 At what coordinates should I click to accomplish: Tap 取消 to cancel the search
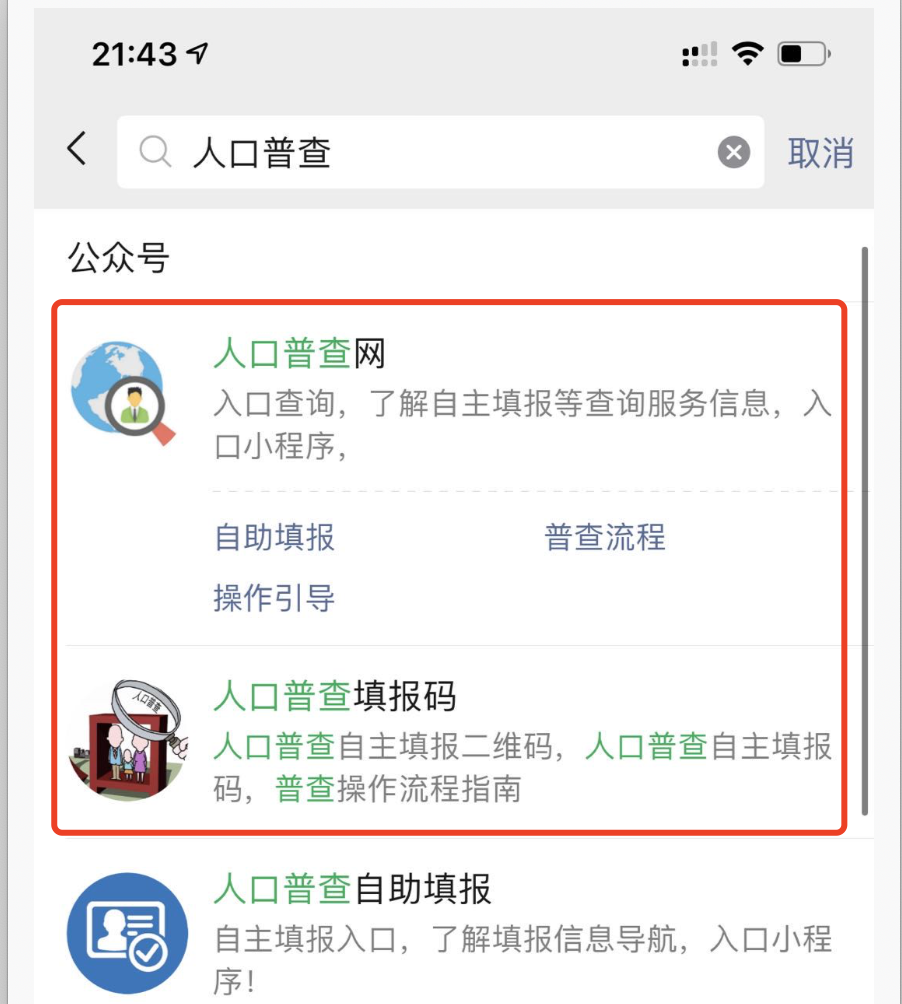820,152
